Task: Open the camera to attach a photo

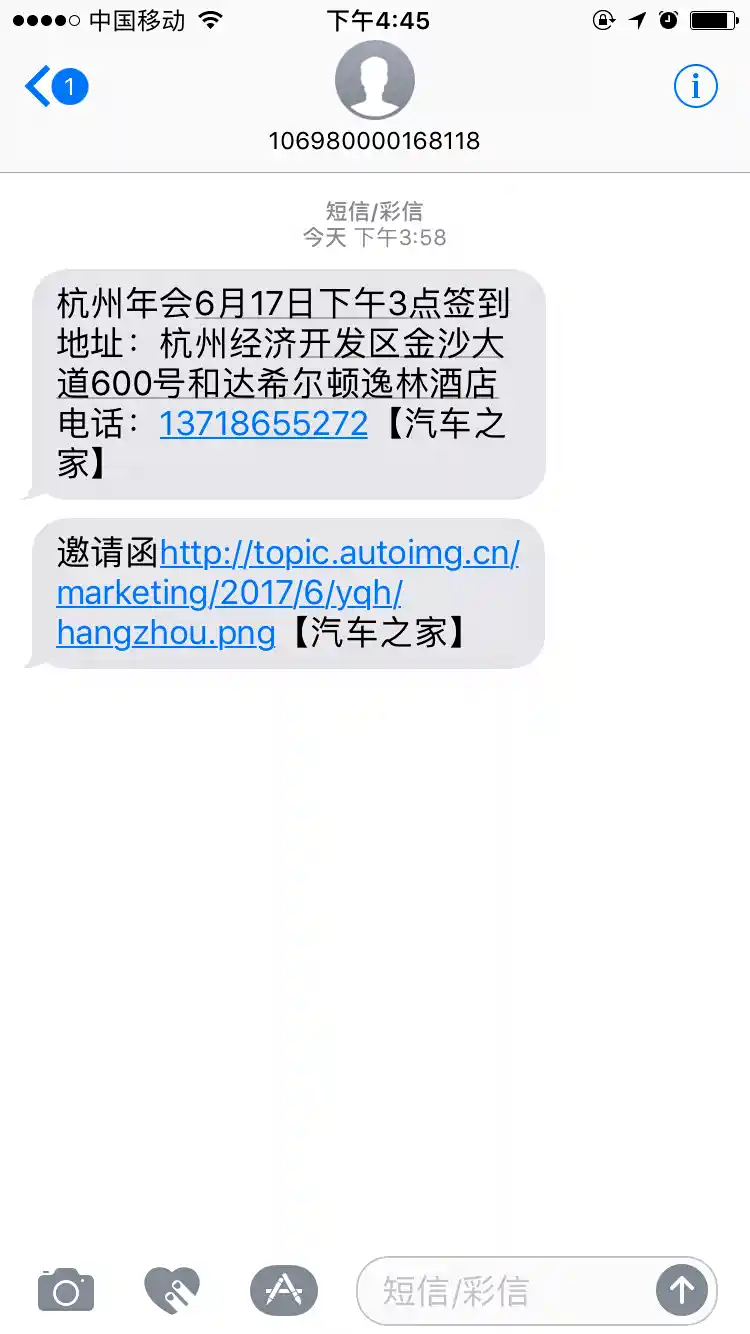Action: [x=66, y=1290]
